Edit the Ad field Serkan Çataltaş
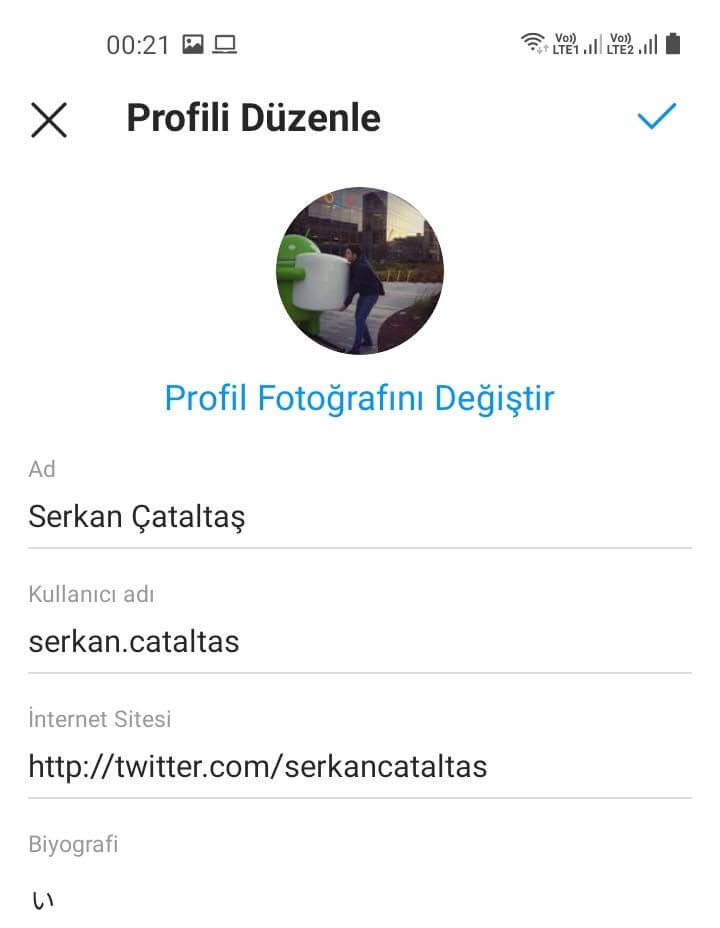Image resolution: width=720 pixels, height=928 pixels. pos(359,517)
